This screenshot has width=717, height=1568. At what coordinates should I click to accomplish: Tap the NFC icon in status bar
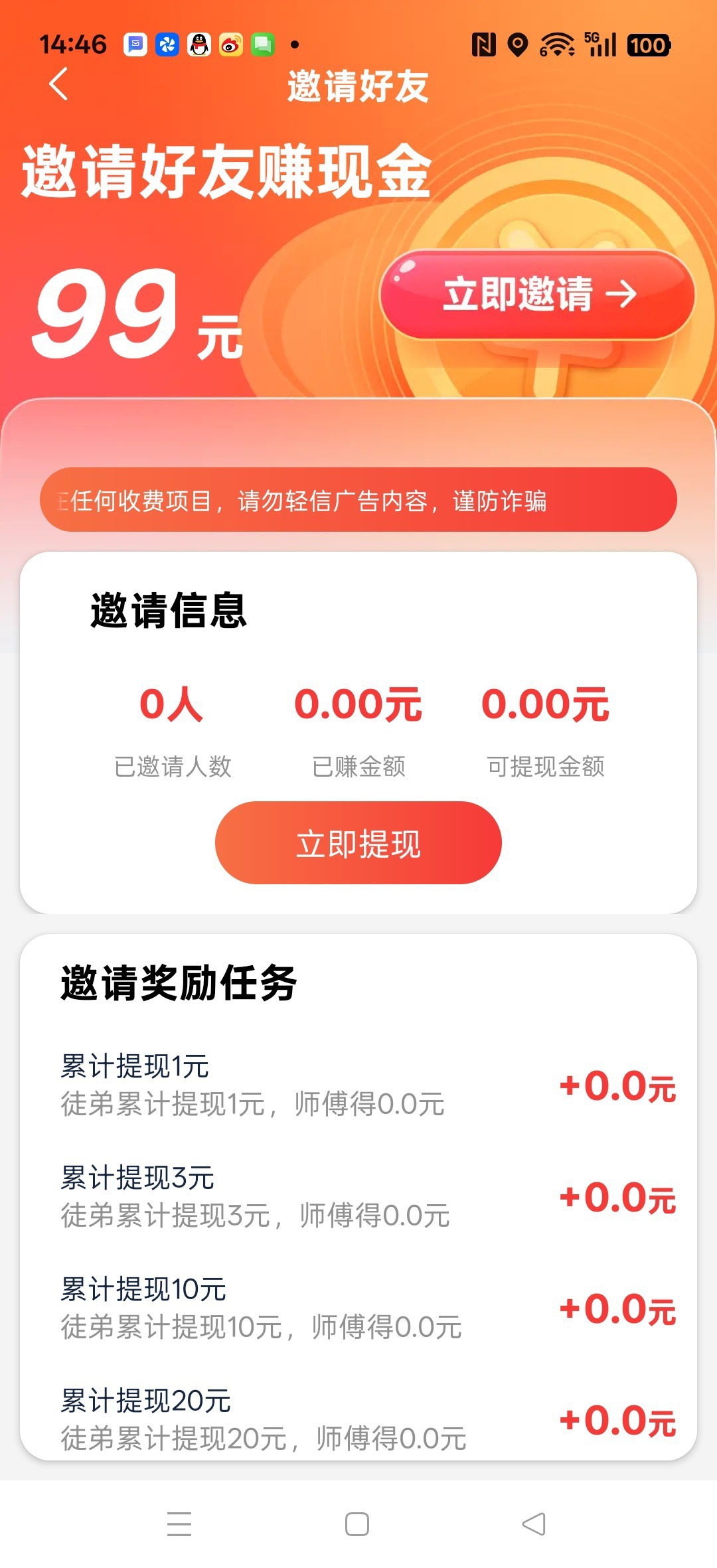[484, 43]
